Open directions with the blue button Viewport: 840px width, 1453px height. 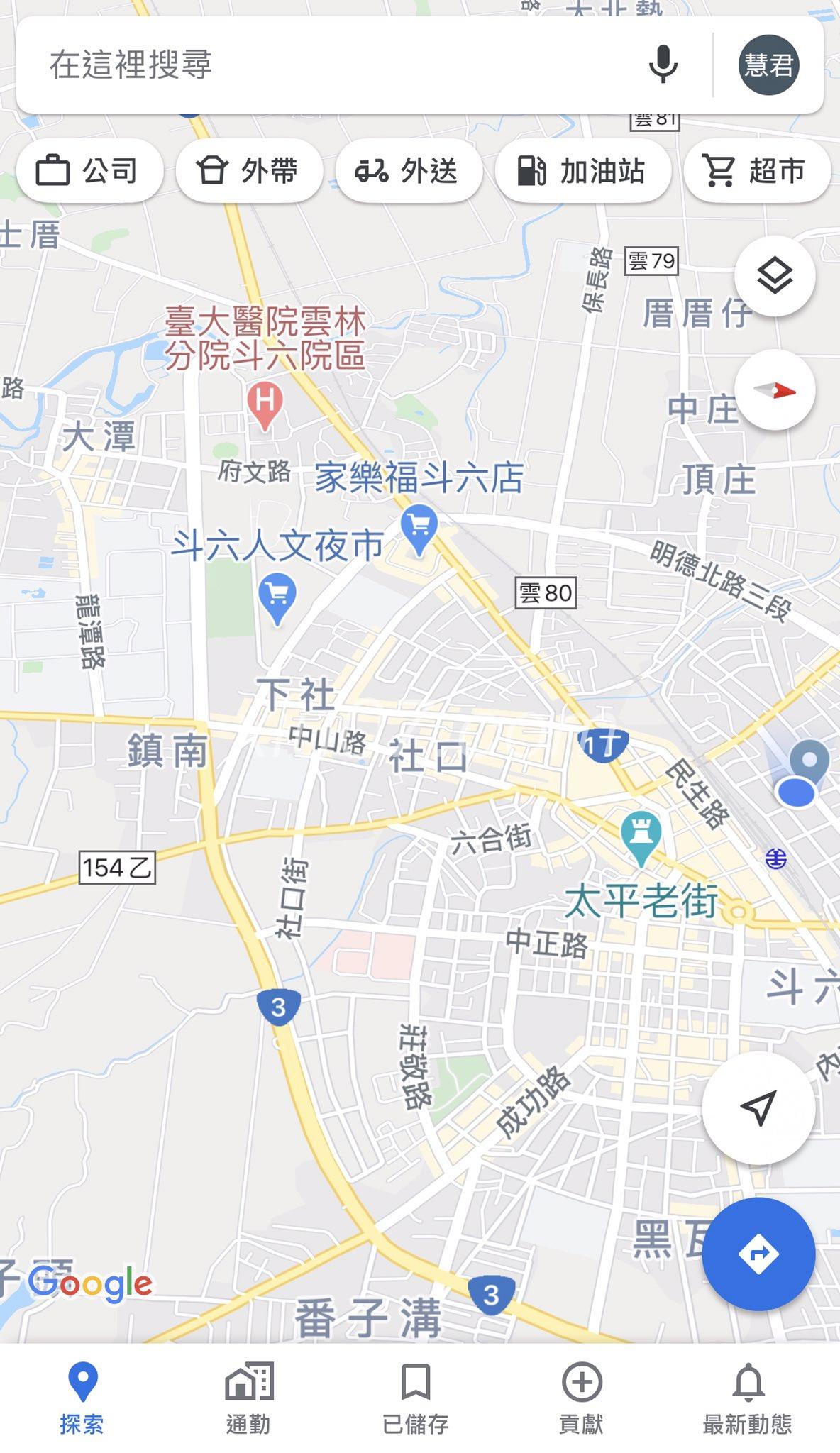pyautogui.click(x=758, y=1254)
